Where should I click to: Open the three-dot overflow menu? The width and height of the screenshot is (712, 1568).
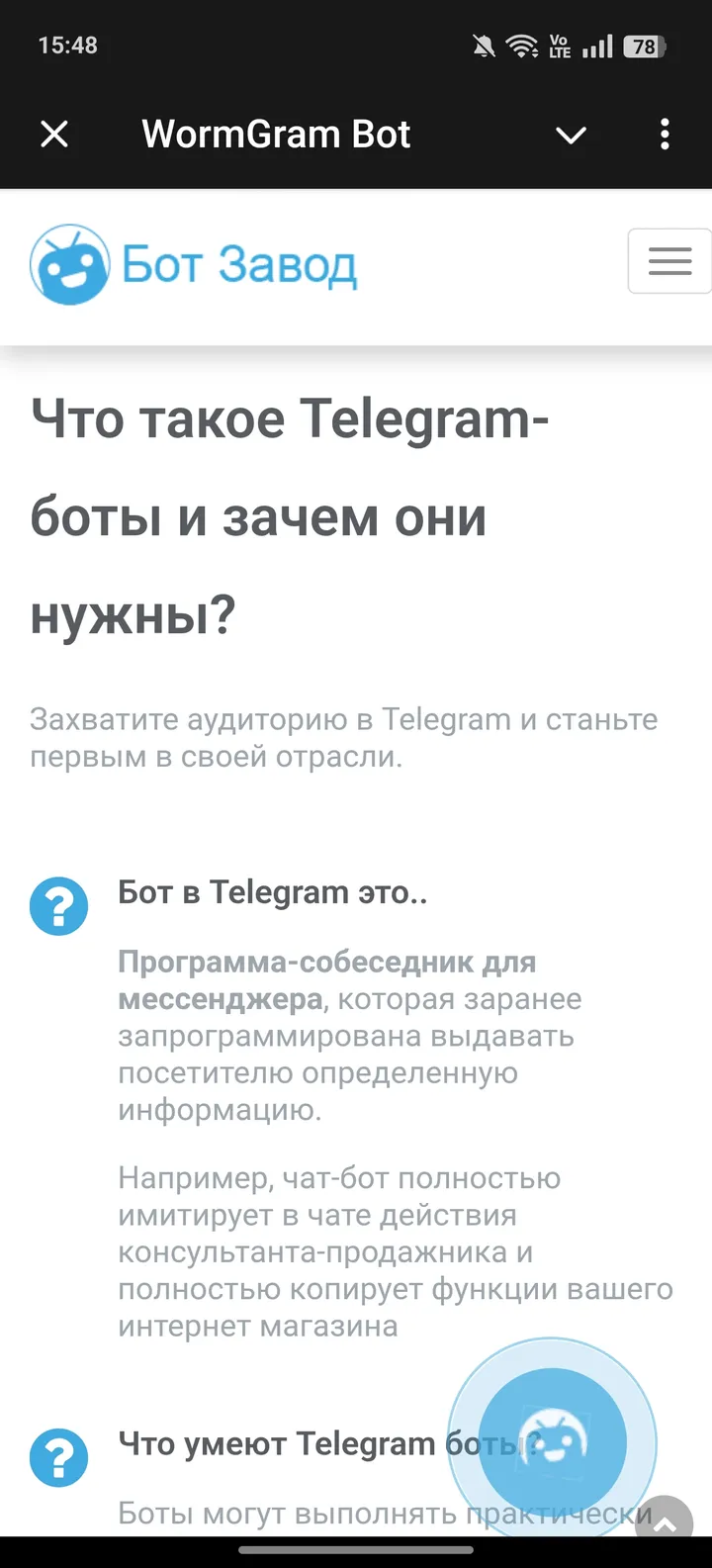point(665,134)
